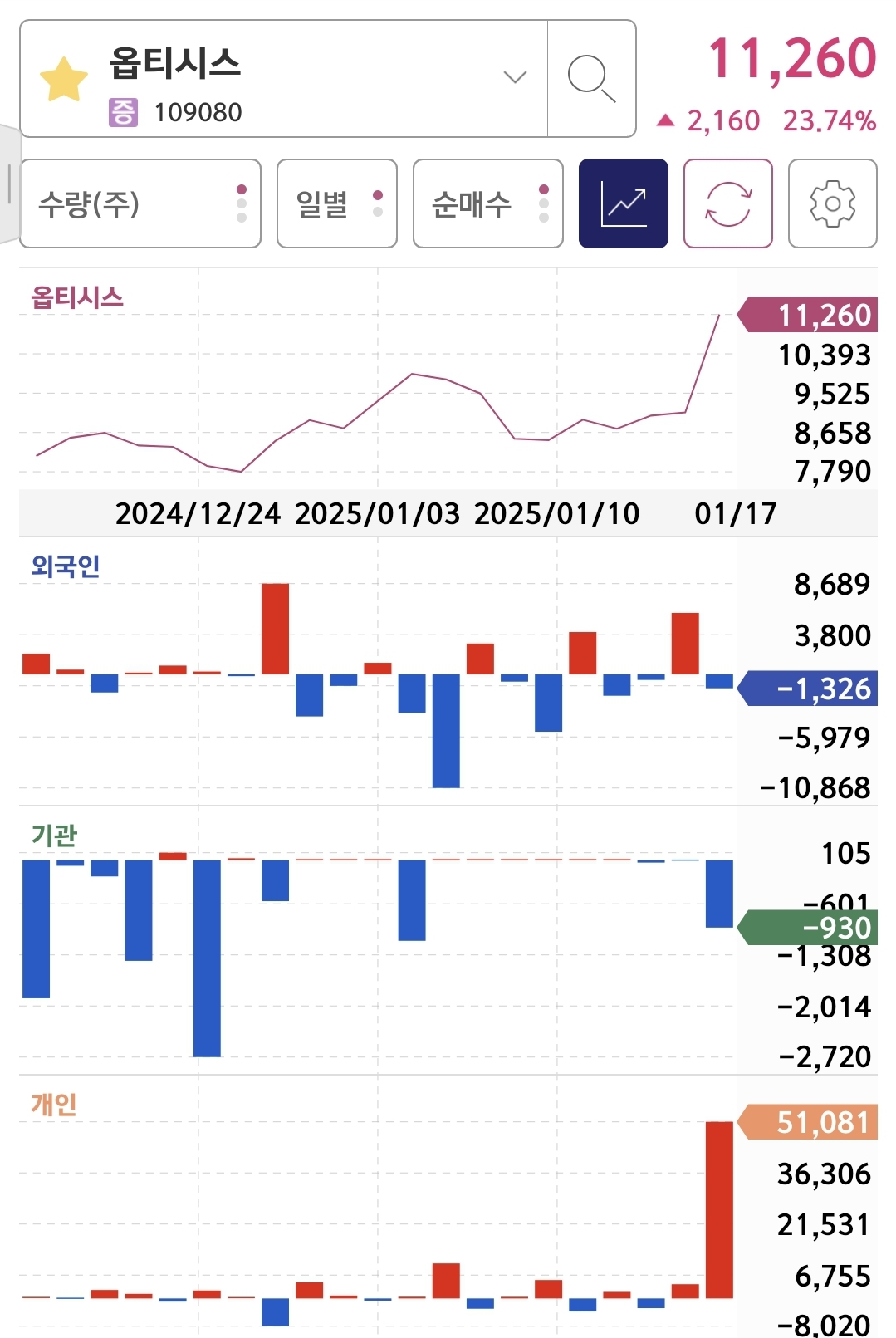Toggle the favorite star for 옵티시스
Screen dimensions: 896x1338
pos(64,80)
